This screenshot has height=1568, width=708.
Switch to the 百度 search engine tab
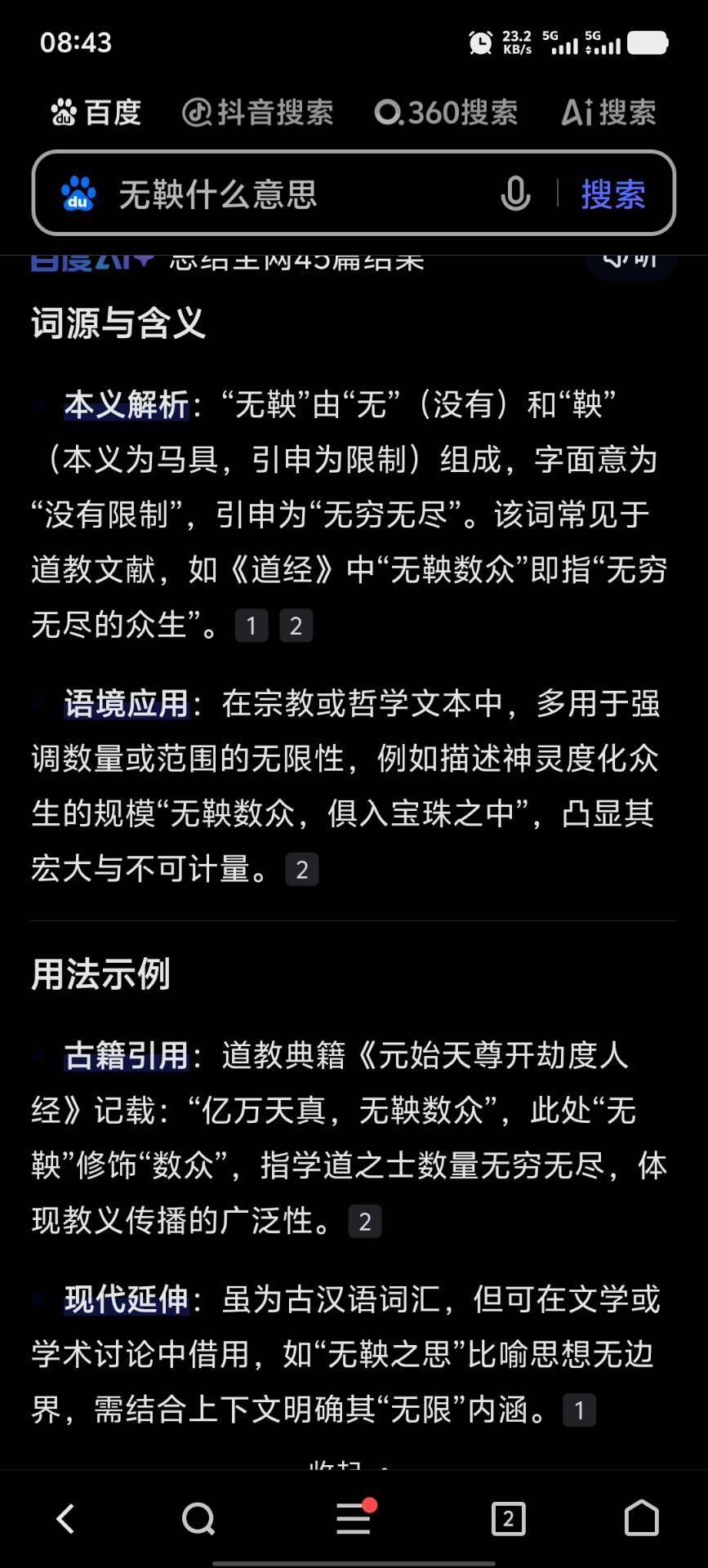click(x=96, y=113)
